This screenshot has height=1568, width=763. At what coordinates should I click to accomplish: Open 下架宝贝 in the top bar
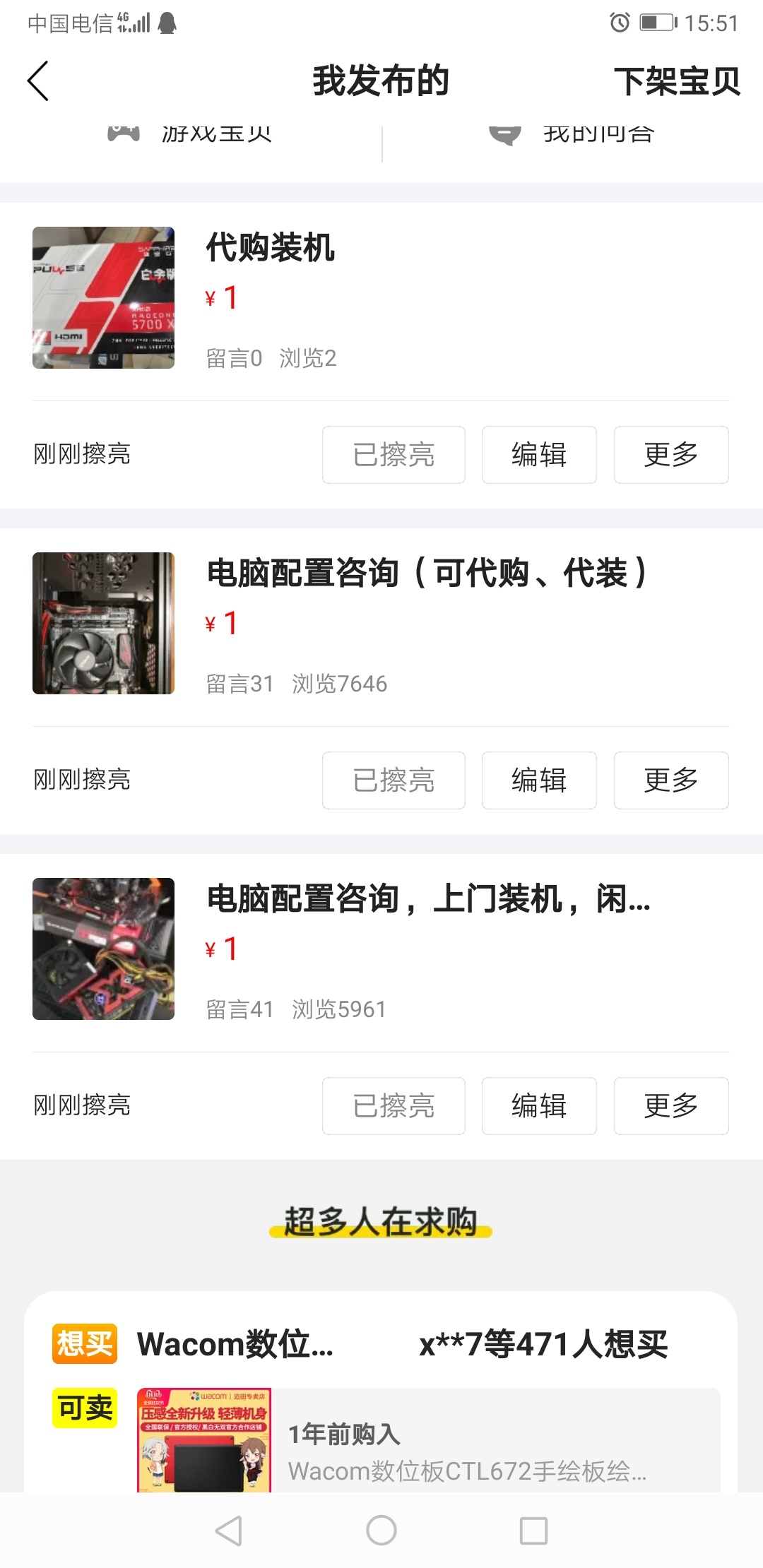coord(677,81)
